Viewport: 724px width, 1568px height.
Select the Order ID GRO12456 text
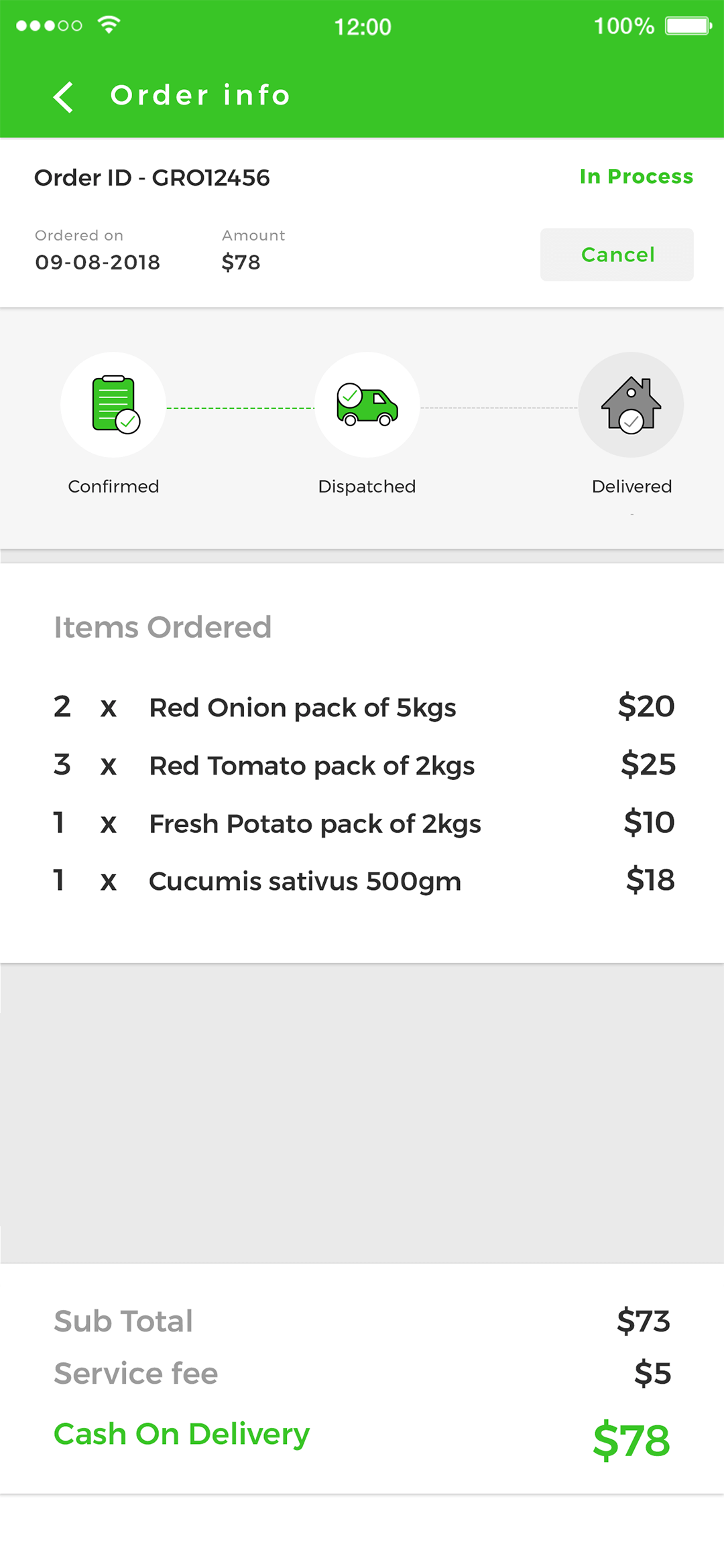click(152, 178)
